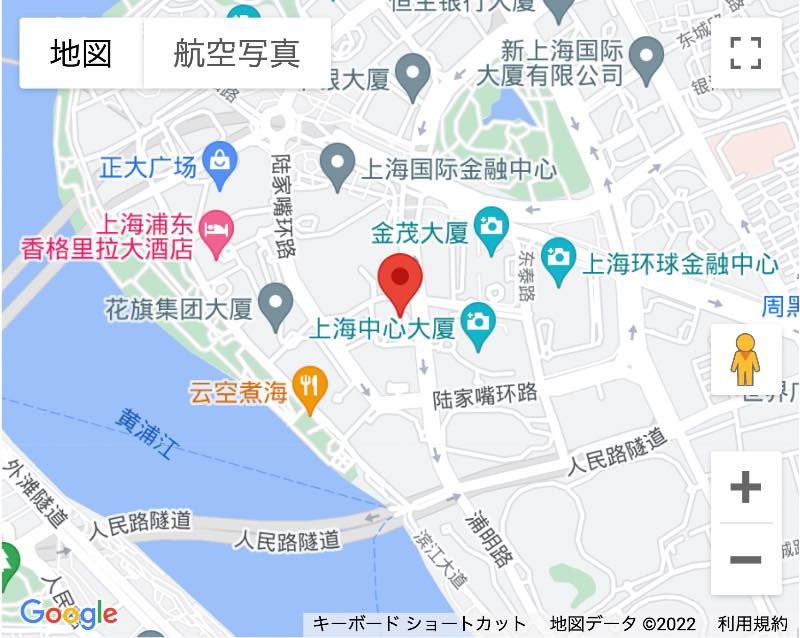Image resolution: width=800 pixels, height=638 pixels.
Task: Switch to the 航空写真 satellite view
Action: (x=237, y=53)
